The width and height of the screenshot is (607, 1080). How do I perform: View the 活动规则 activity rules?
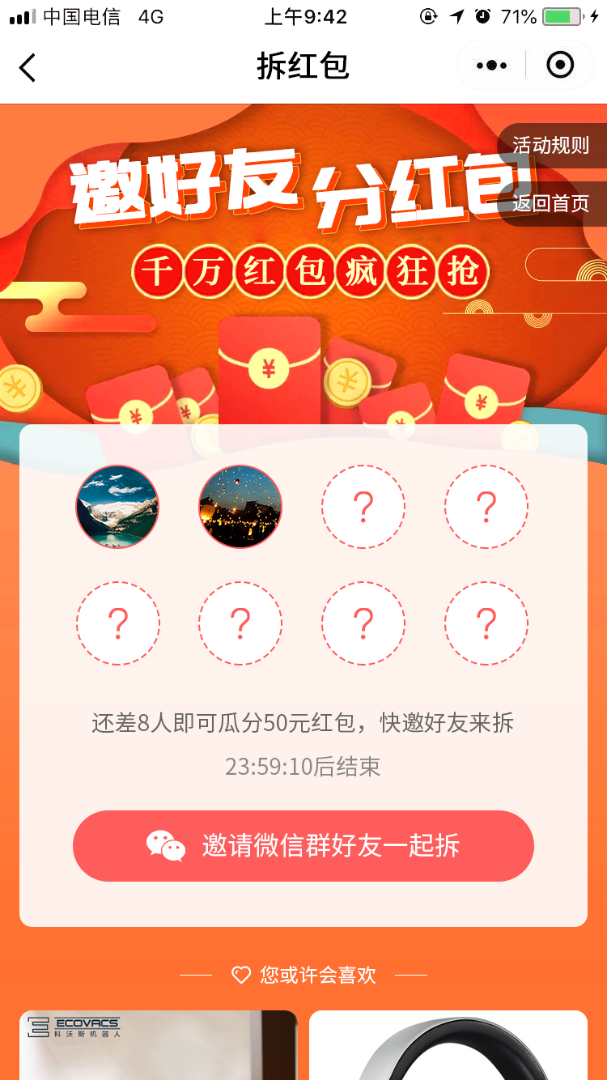click(x=551, y=146)
